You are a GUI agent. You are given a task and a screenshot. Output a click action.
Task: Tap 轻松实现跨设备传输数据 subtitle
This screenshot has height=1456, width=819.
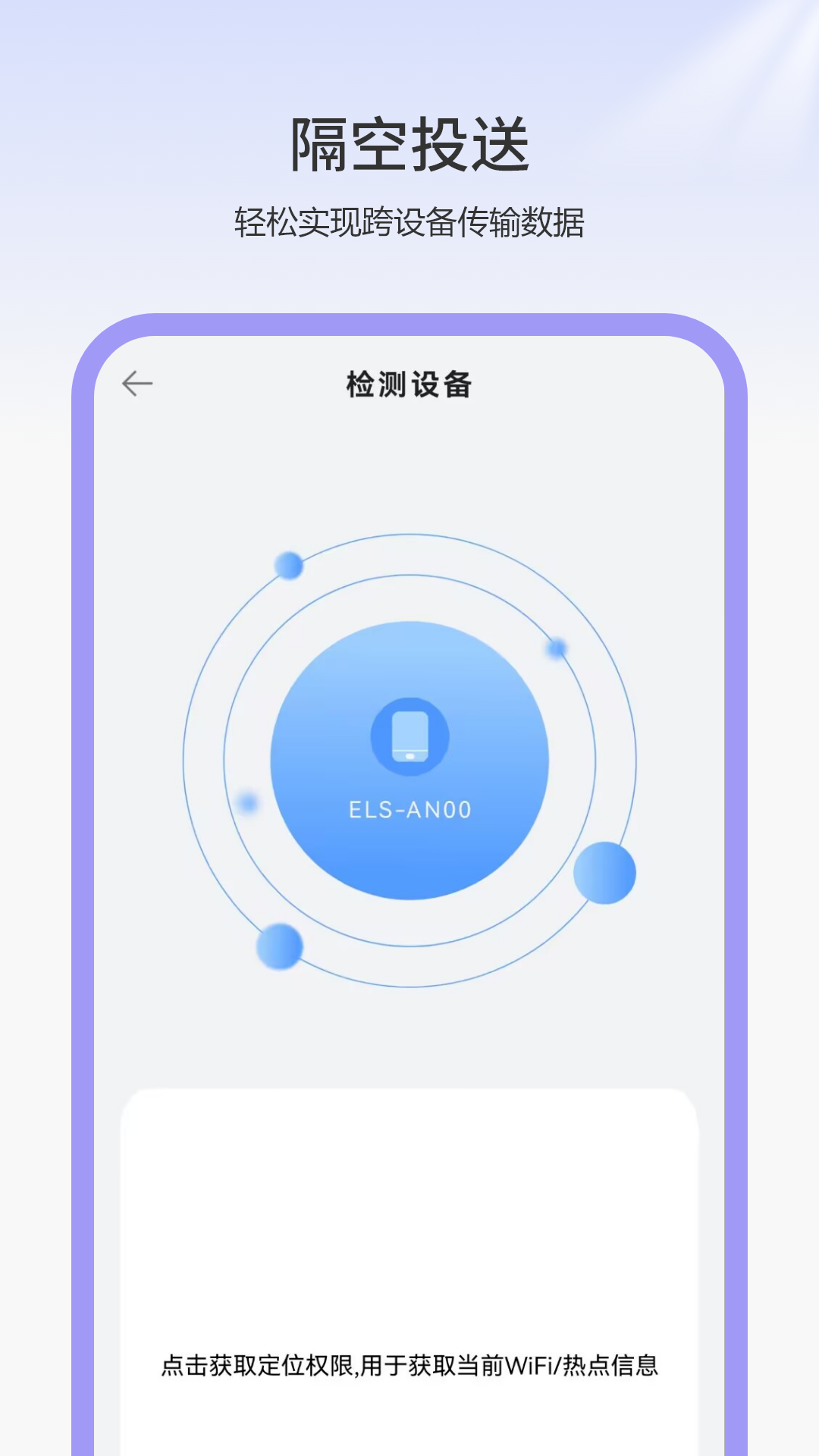pyautogui.click(x=409, y=221)
